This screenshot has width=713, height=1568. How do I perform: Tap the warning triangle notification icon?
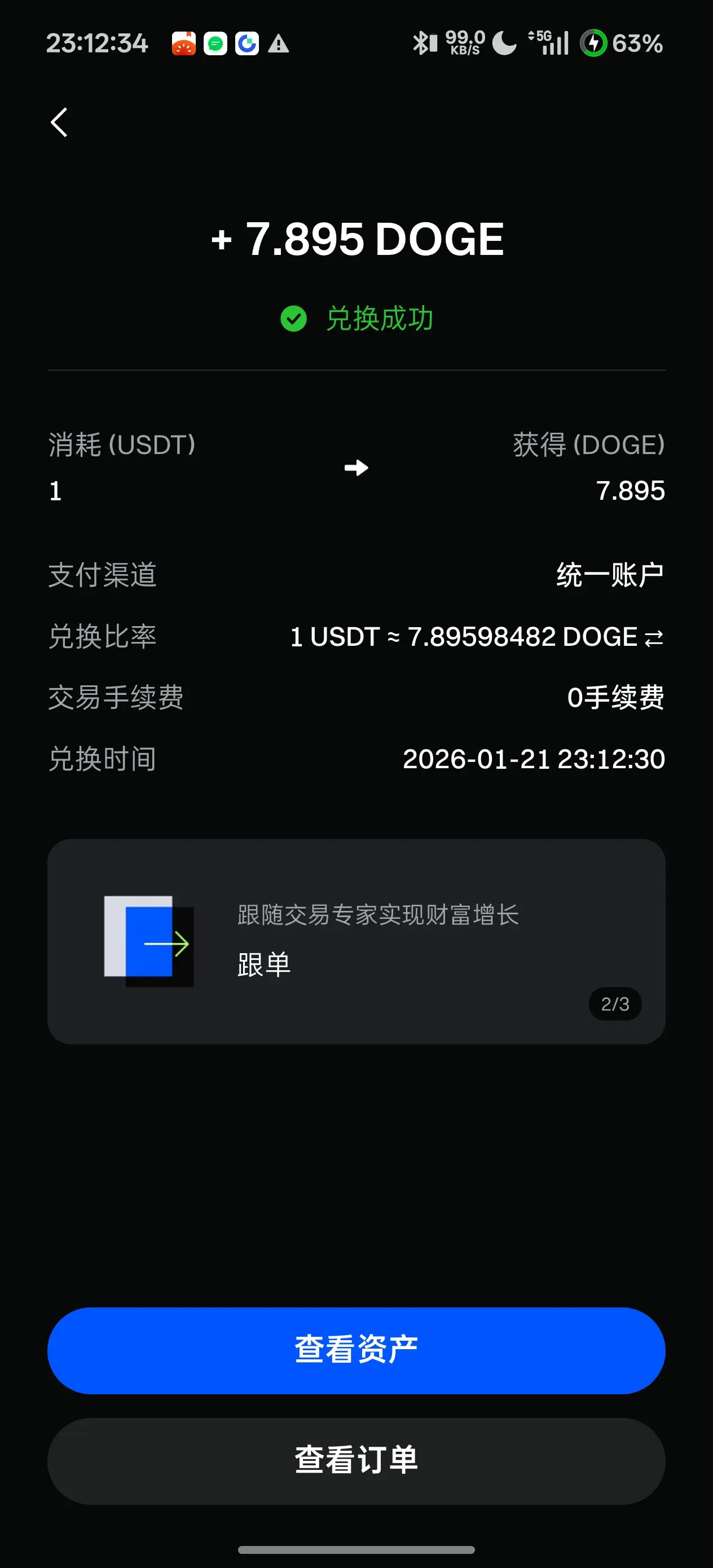point(279,43)
